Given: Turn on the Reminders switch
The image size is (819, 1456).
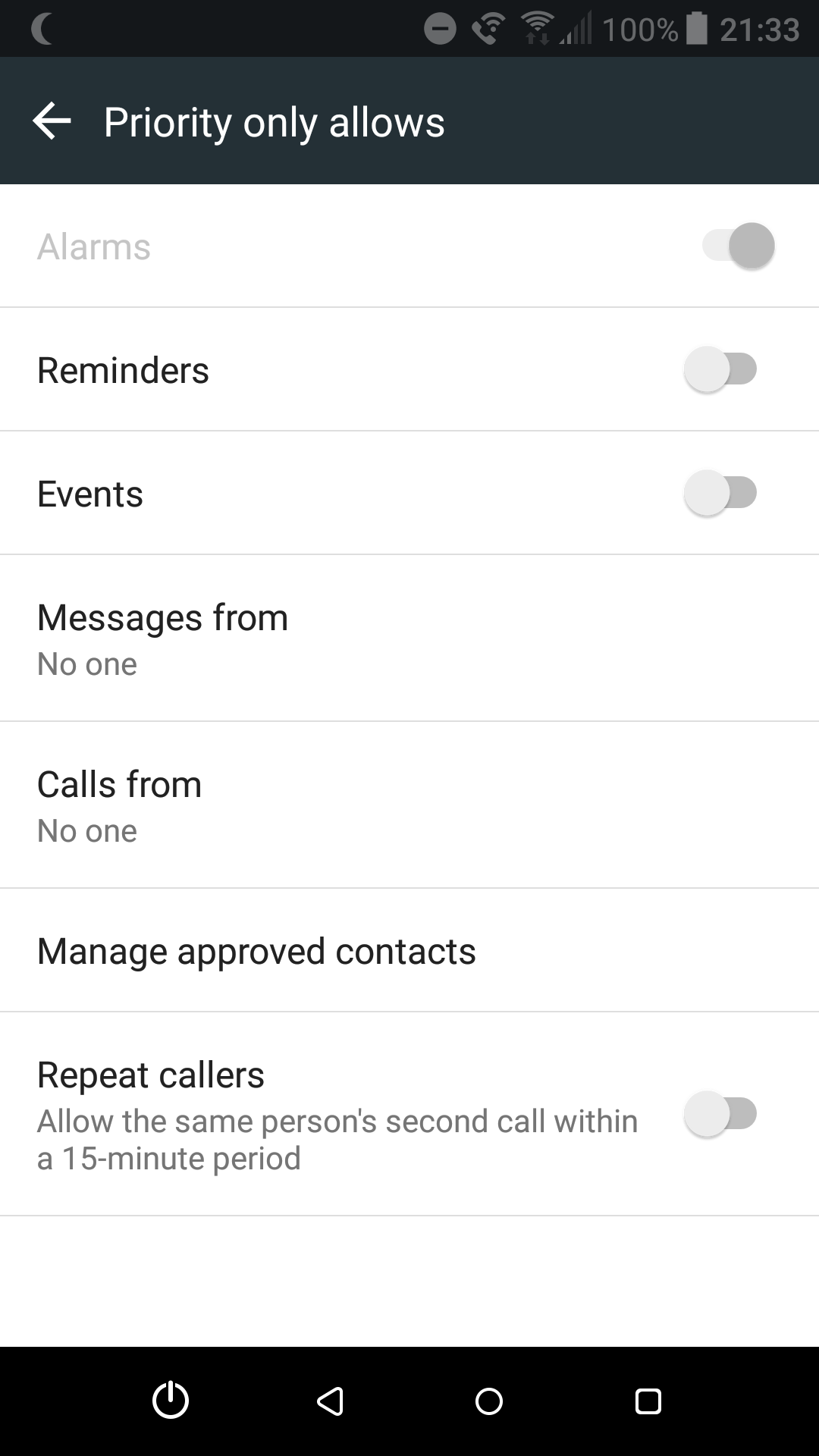Looking at the screenshot, I should coord(720,369).
